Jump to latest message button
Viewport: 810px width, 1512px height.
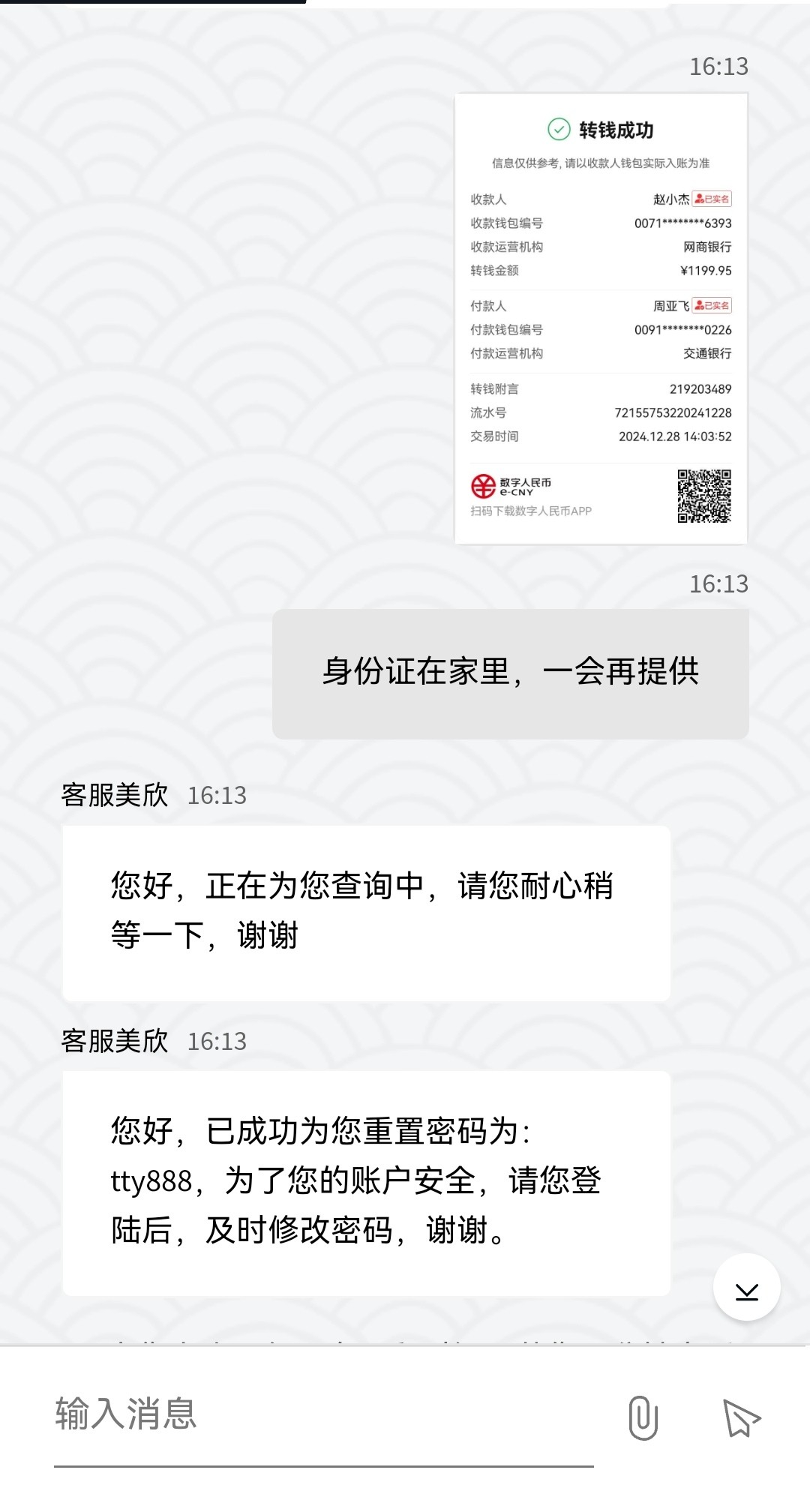746,1287
